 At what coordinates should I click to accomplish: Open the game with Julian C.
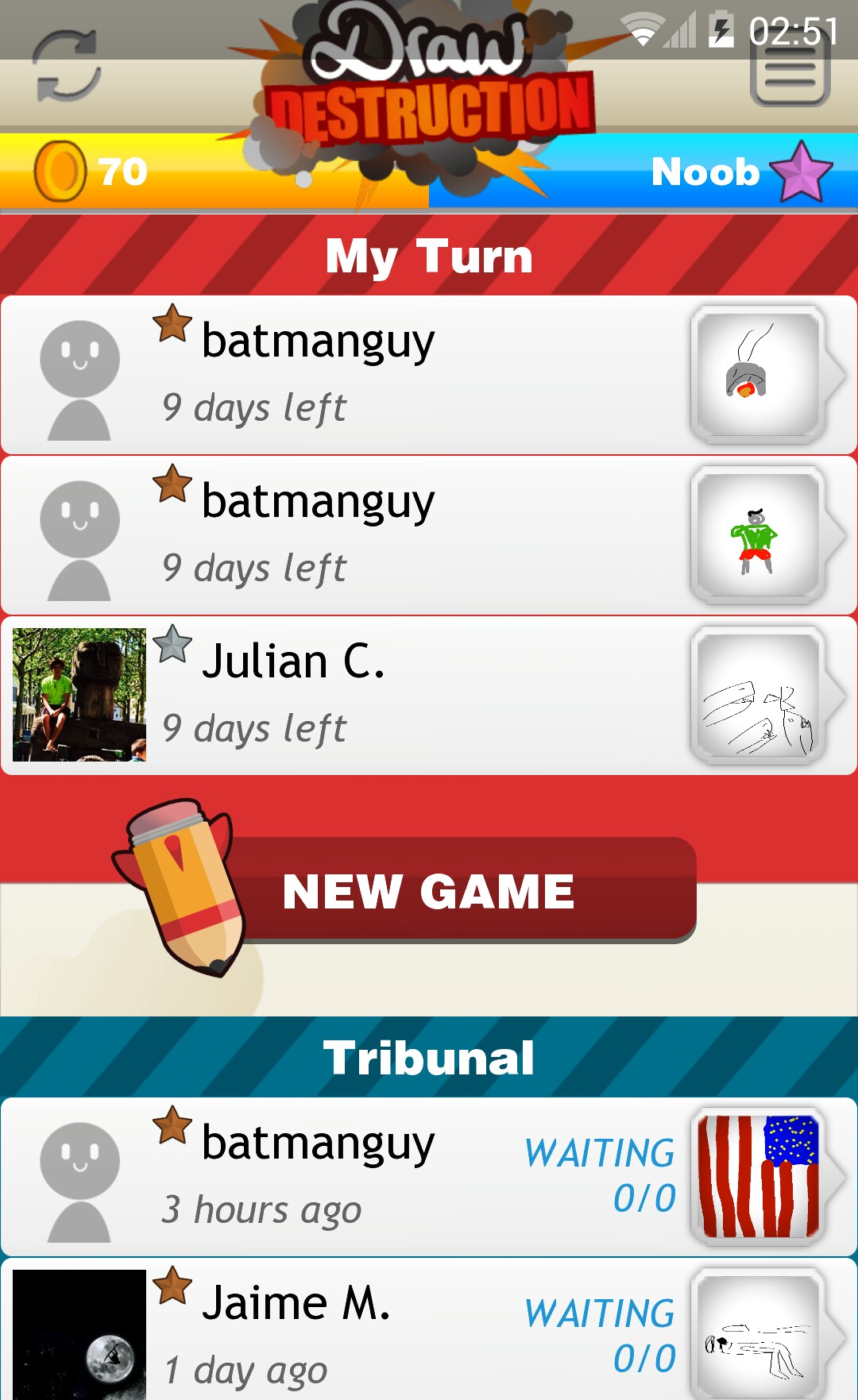pos(429,696)
